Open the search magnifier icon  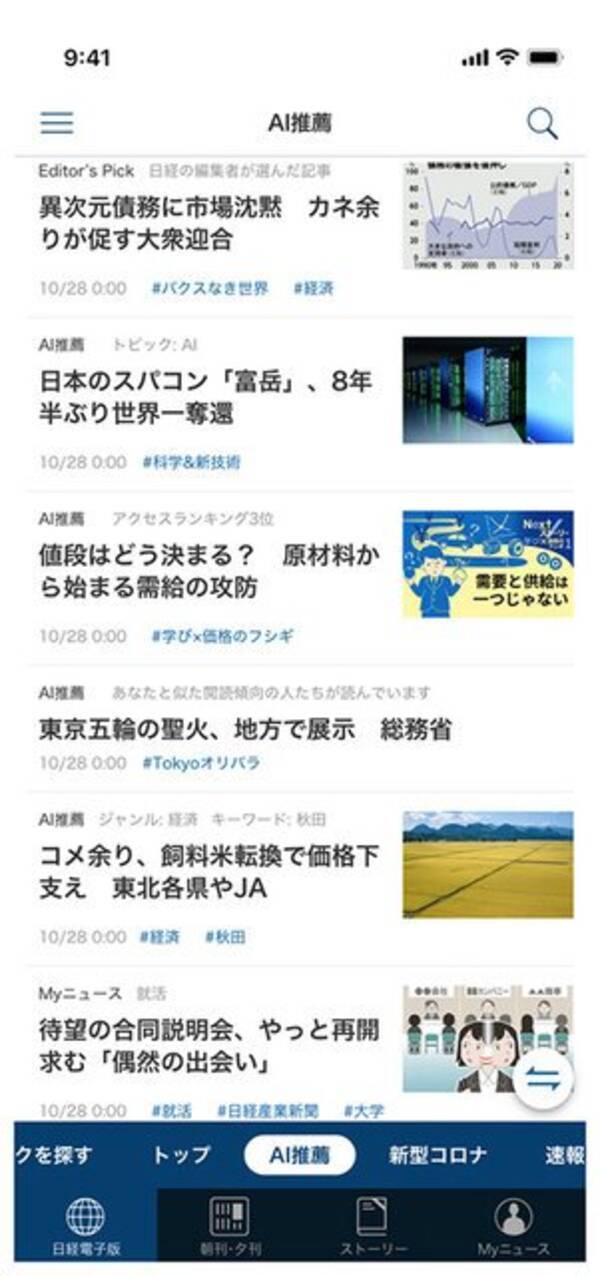click(x=541, y=123)
